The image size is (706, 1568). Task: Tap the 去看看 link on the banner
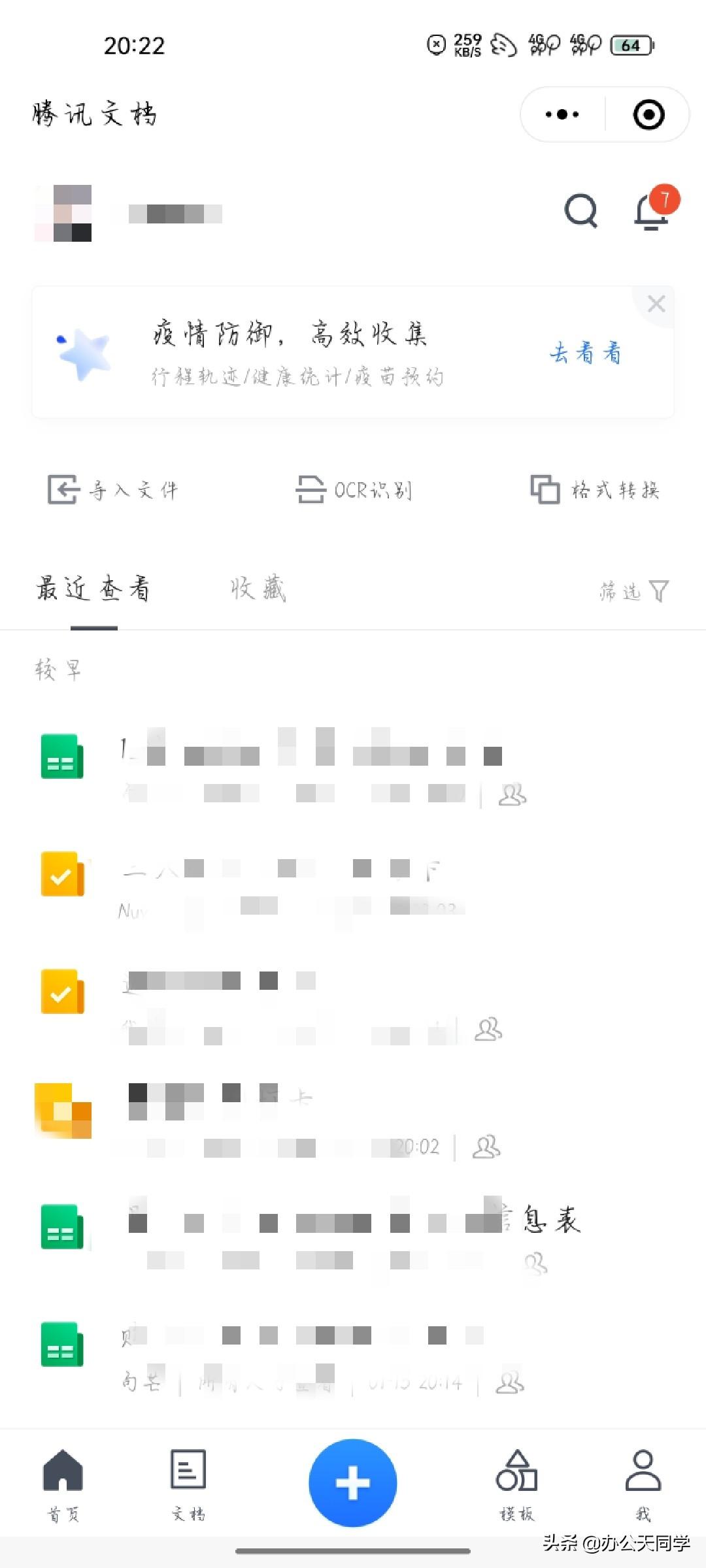[x=585, y=353]
